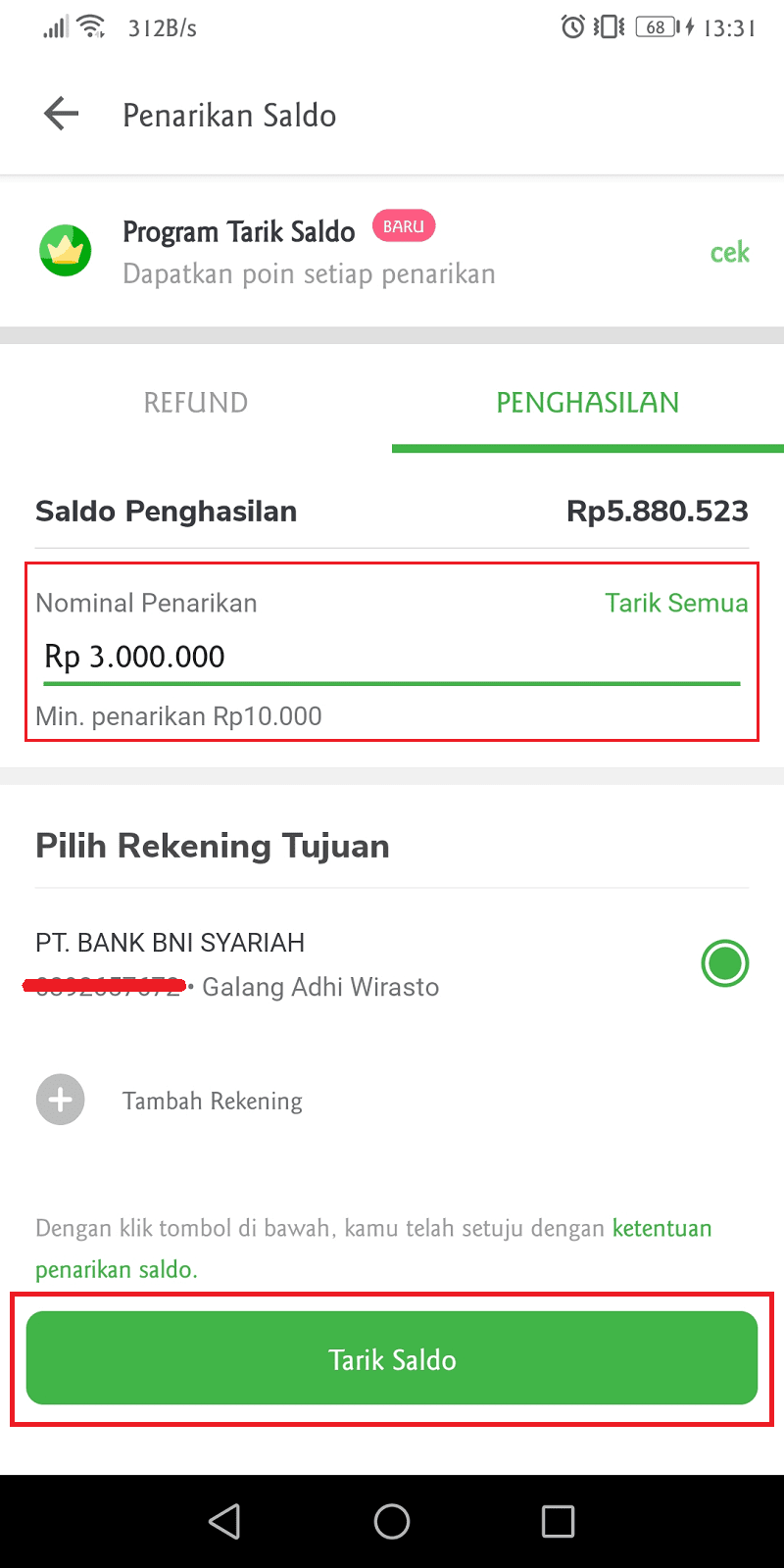Viewport: 784px width, 1568px height.
Task: Tap the green selection circle next to account
Action: (x=724, y=963)
